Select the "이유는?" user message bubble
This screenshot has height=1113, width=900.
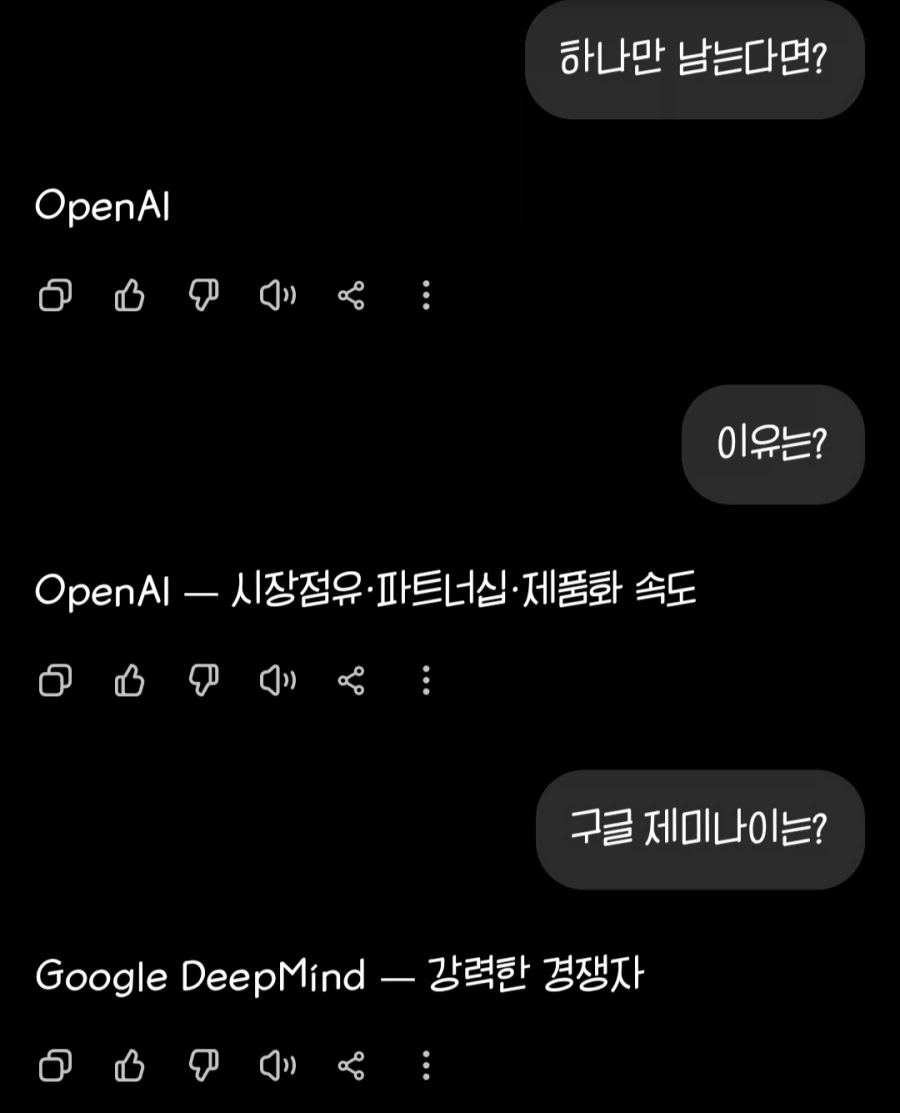pyautogui.click(x=773, y=445)
